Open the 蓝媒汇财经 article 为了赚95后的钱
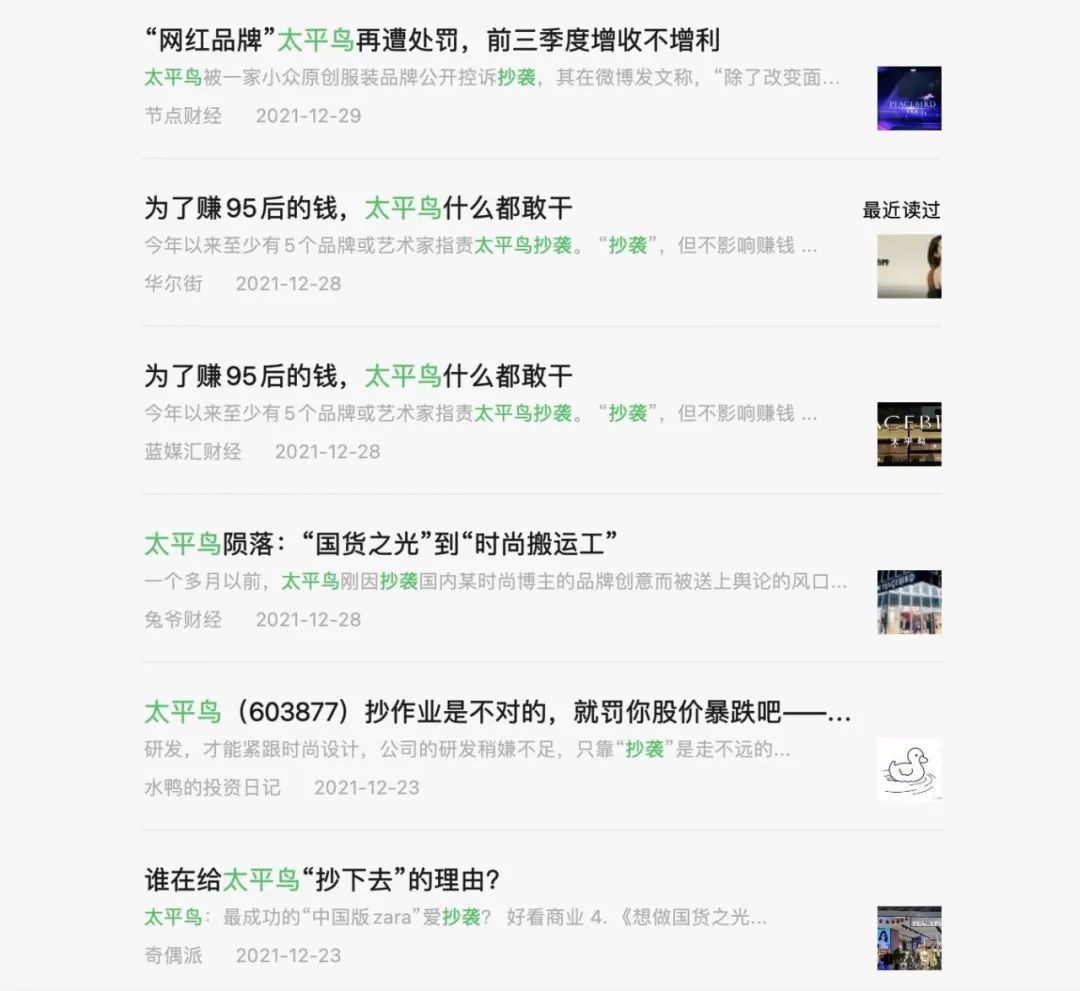Screen dimensions: 1080x991 (x=358, y=377)
